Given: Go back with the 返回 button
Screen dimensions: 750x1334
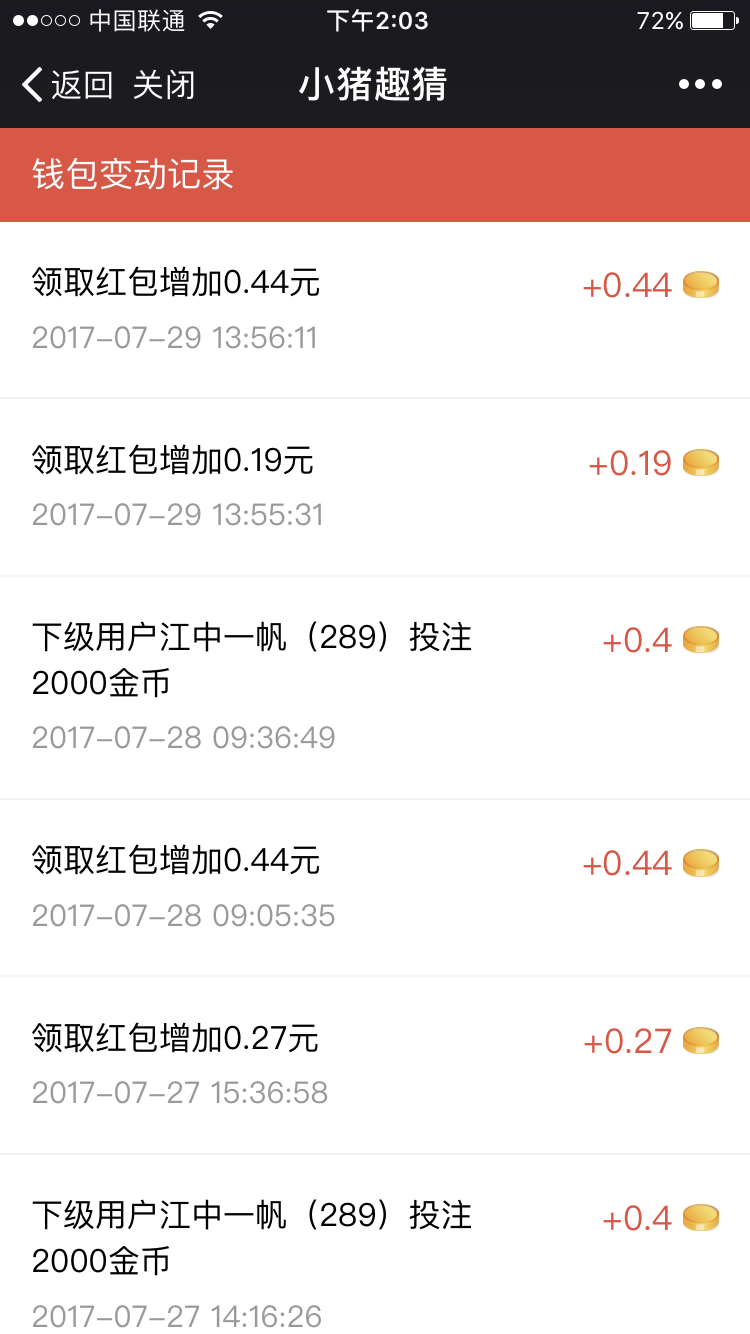Looking at the screenshot, I should tap(68, 85).
